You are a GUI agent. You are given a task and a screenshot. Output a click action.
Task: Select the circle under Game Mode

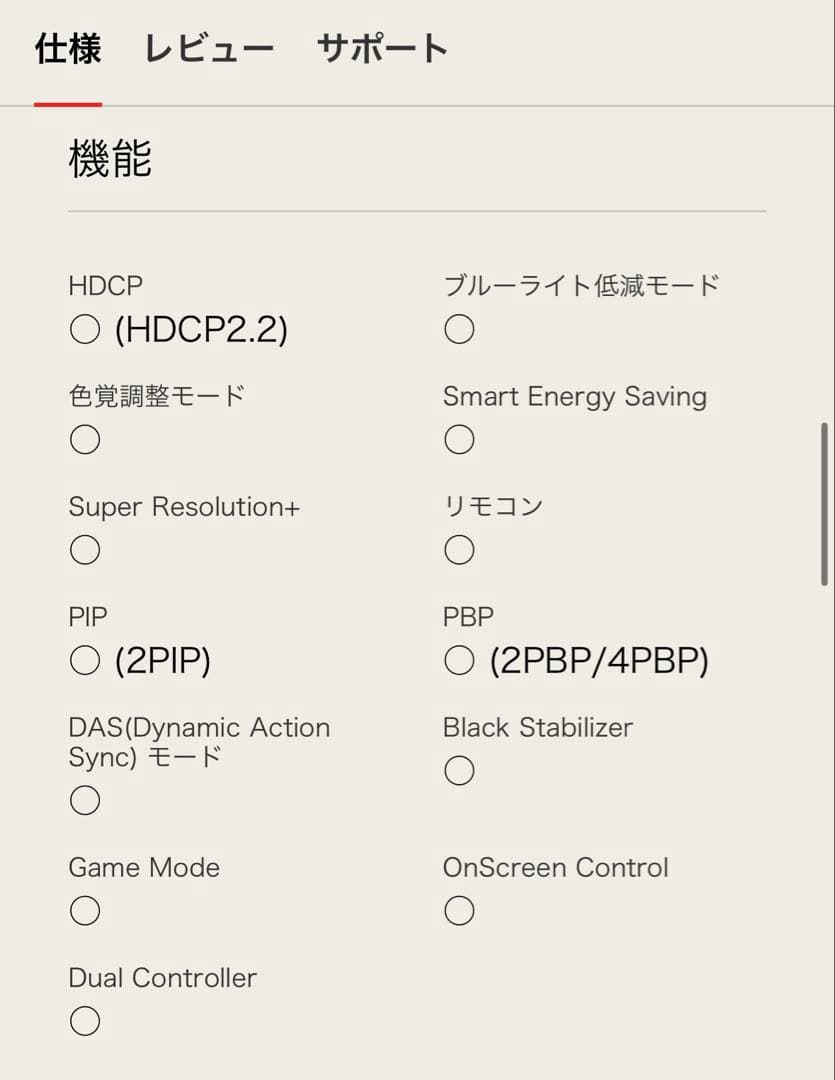84,910
